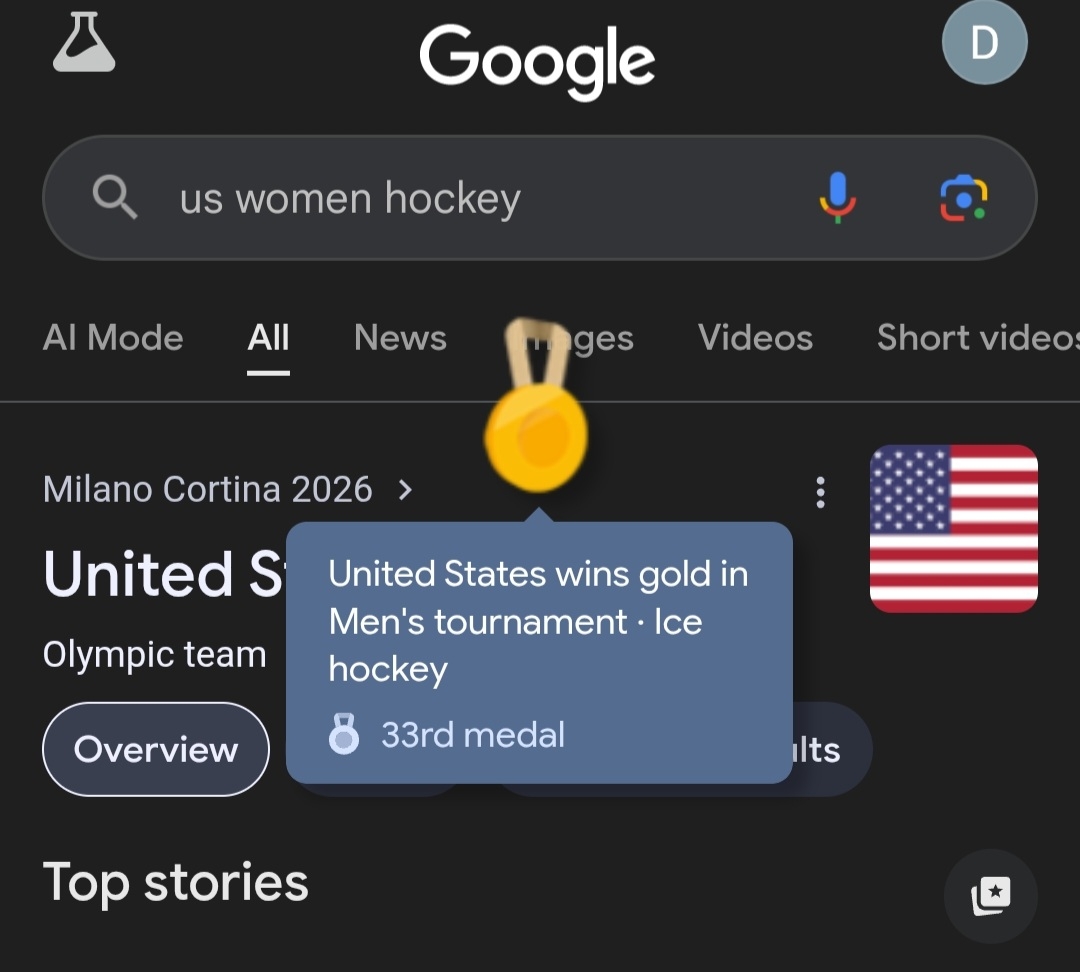Tap the search box with us women hockey
This screenshot has height=972, width=1080.
pyautogui.click(x=450, y=198)
